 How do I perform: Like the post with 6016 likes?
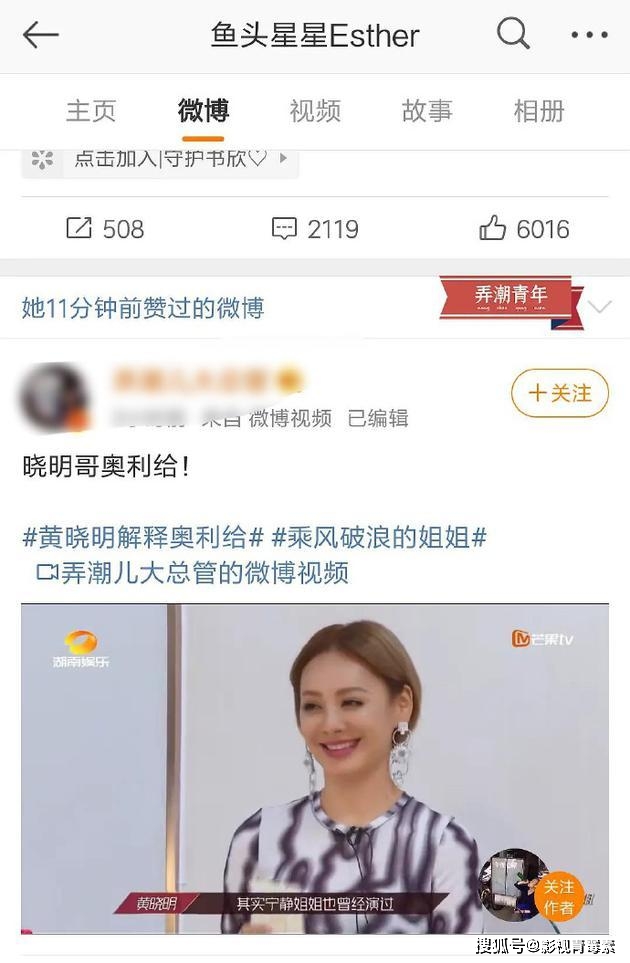525,229
